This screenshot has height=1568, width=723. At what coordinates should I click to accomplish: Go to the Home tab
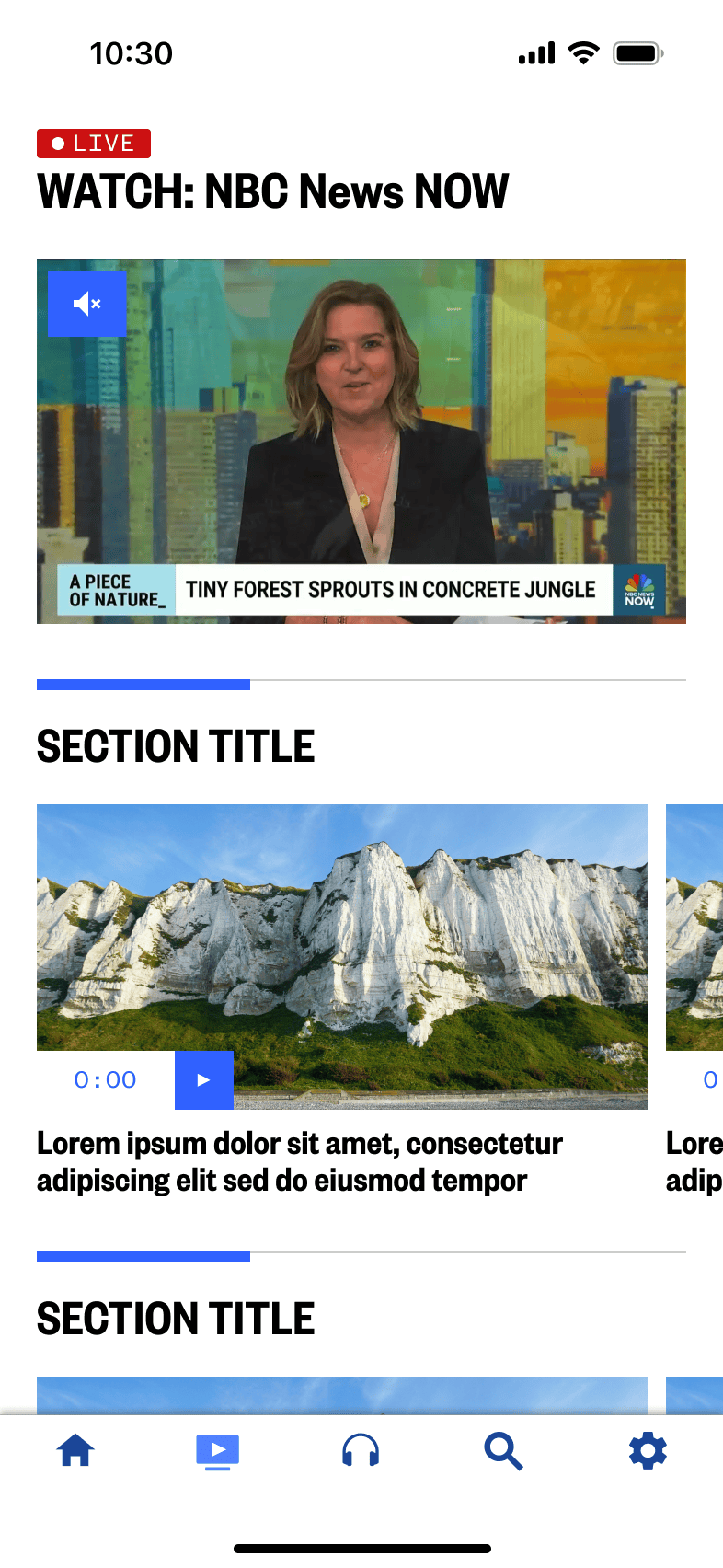[x=75, y=1451]
